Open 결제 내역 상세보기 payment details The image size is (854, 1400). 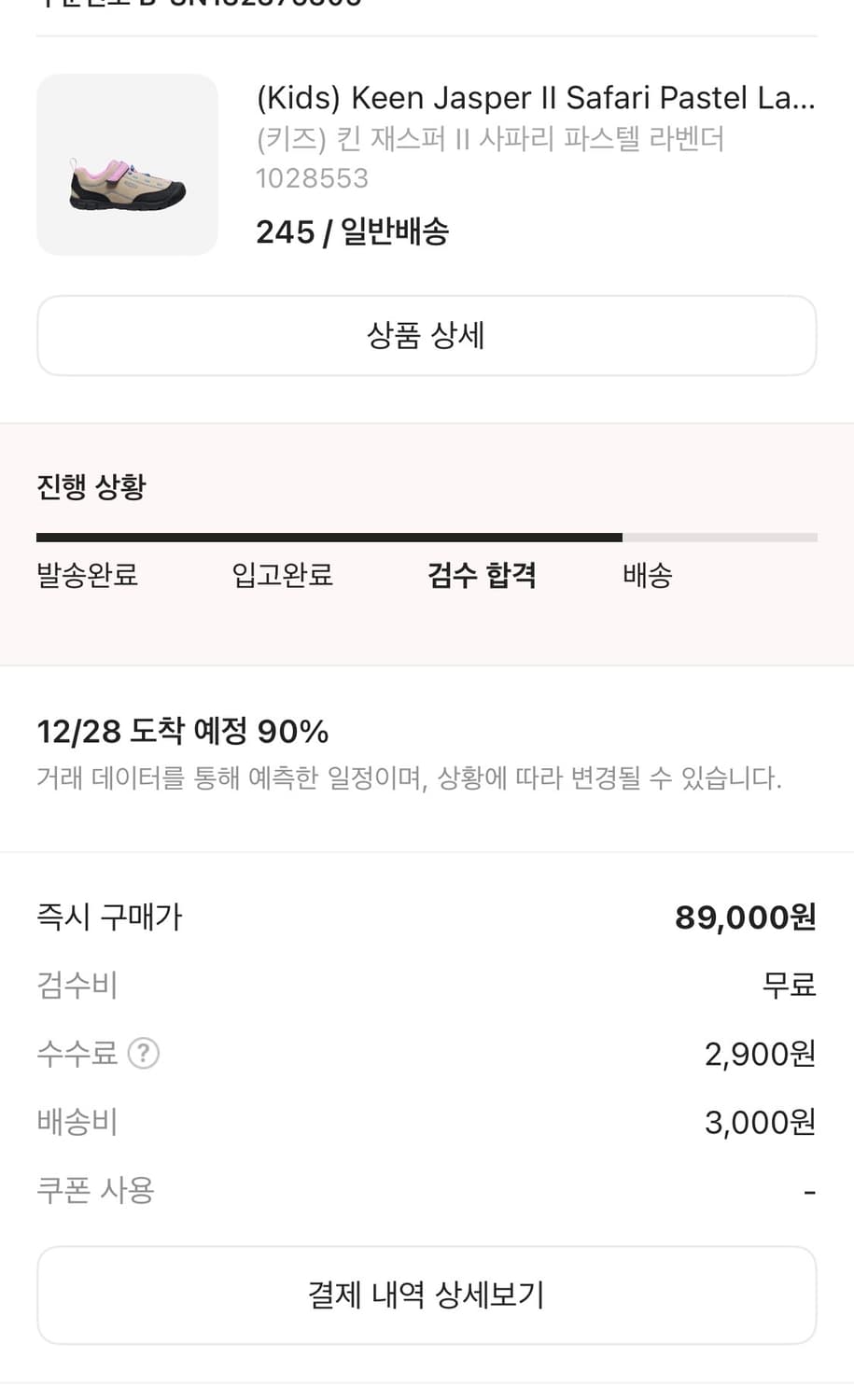tap(427, 1295)
